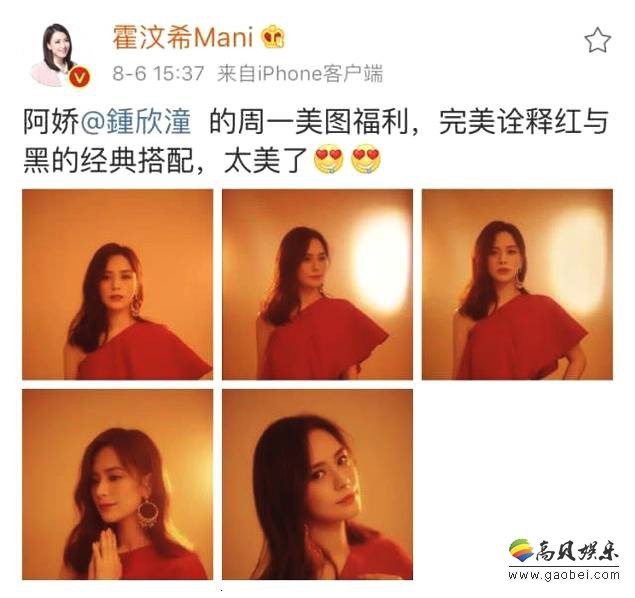Screen dimensions: 635x598
Task: Open the light-spot photo facing the camera
Action: coord(517,284)
